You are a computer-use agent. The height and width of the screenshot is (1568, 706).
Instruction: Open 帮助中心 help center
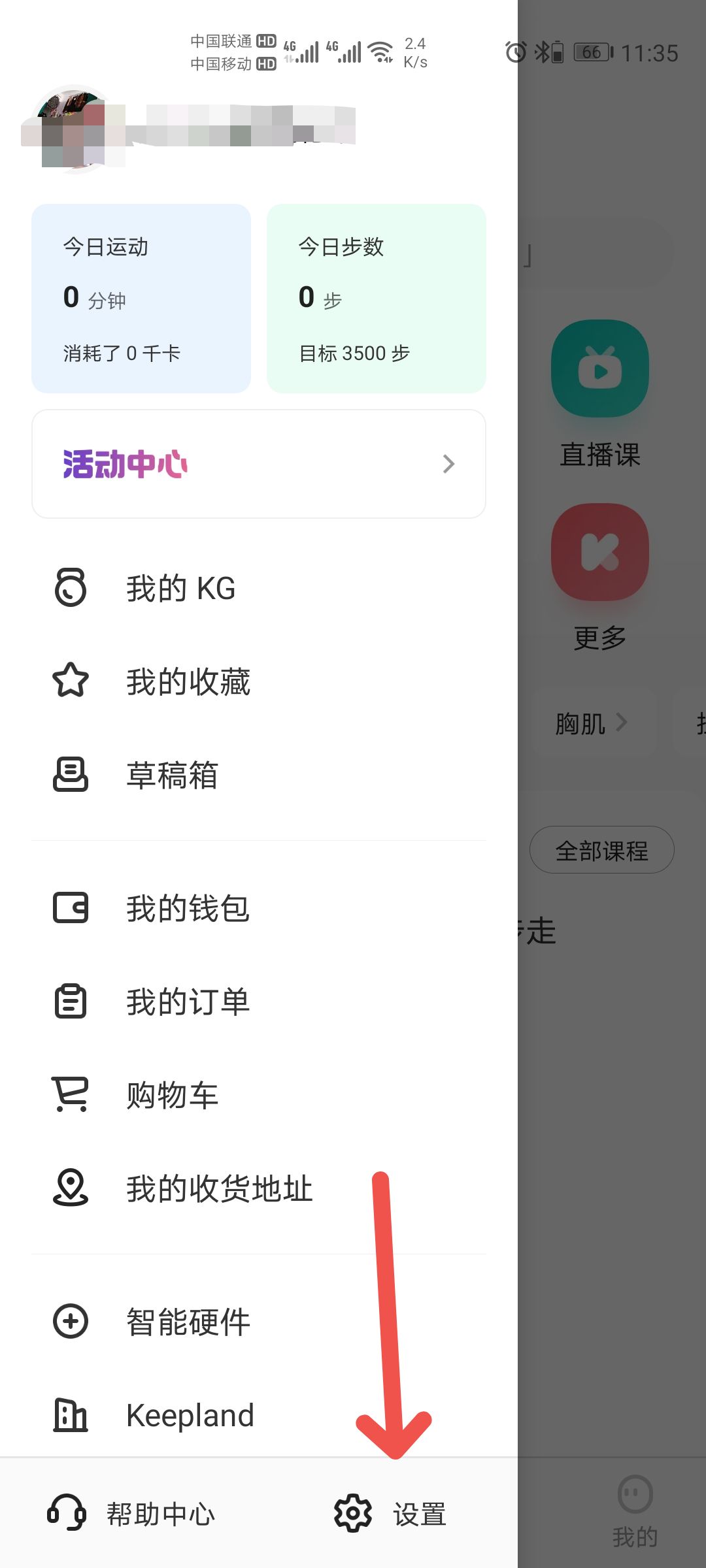point(131,1513)
